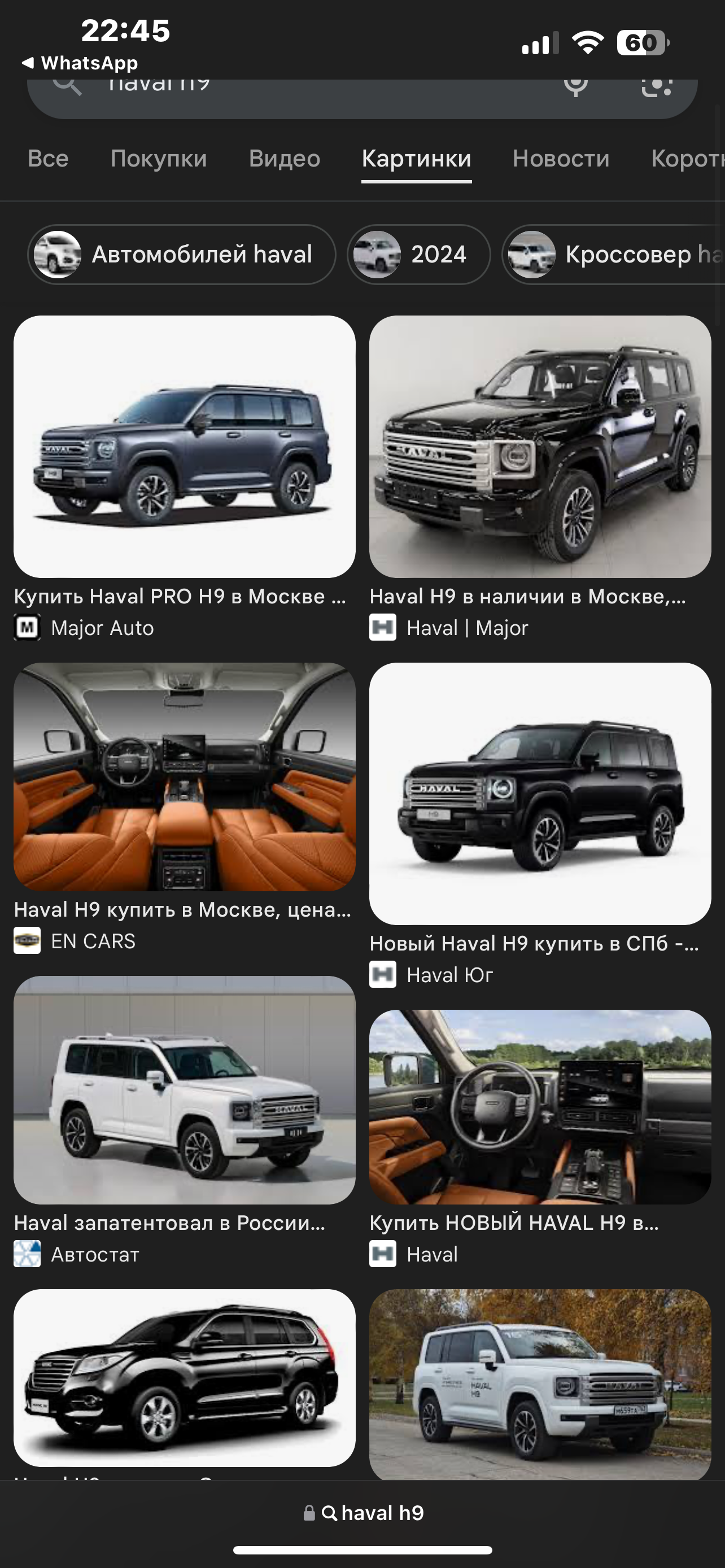
Task: Open the Haval | Major black H9 image
Action: point(540,447)
